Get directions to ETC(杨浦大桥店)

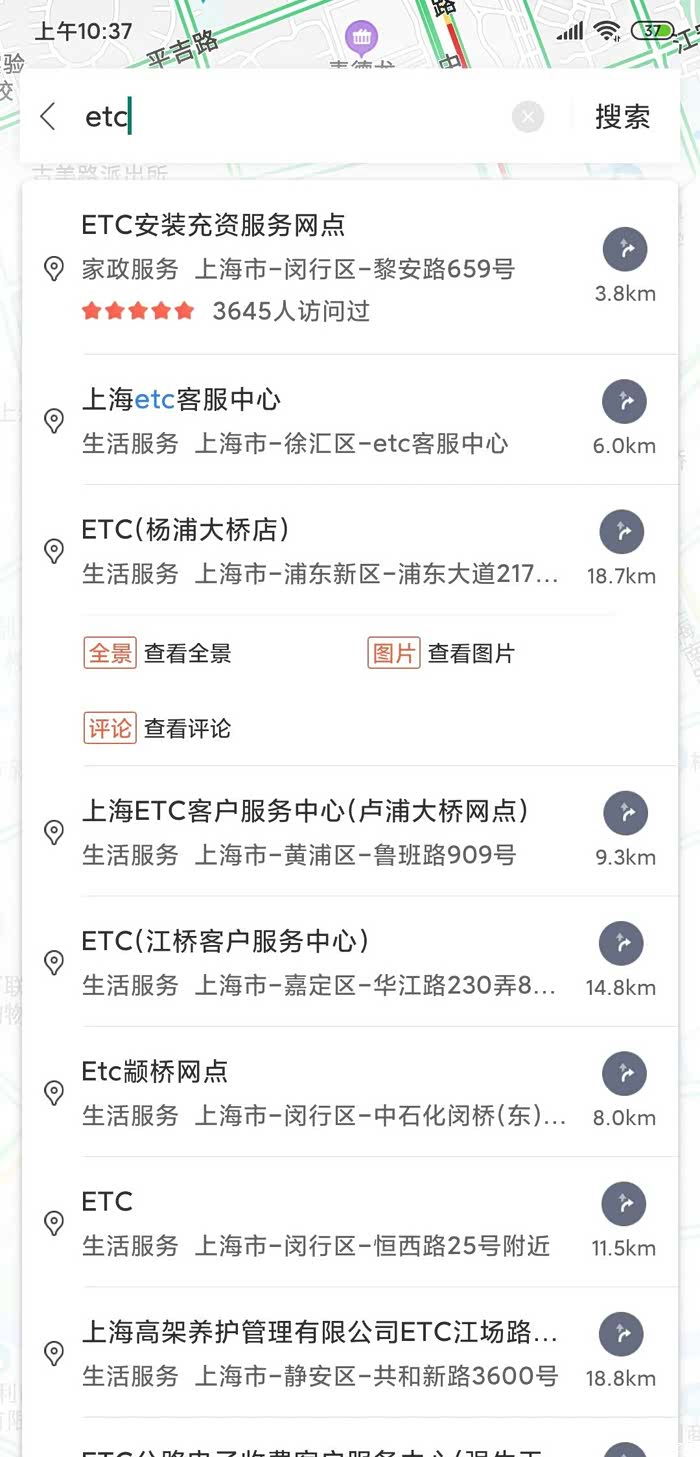pyautogui.click(x=622, y=532)
